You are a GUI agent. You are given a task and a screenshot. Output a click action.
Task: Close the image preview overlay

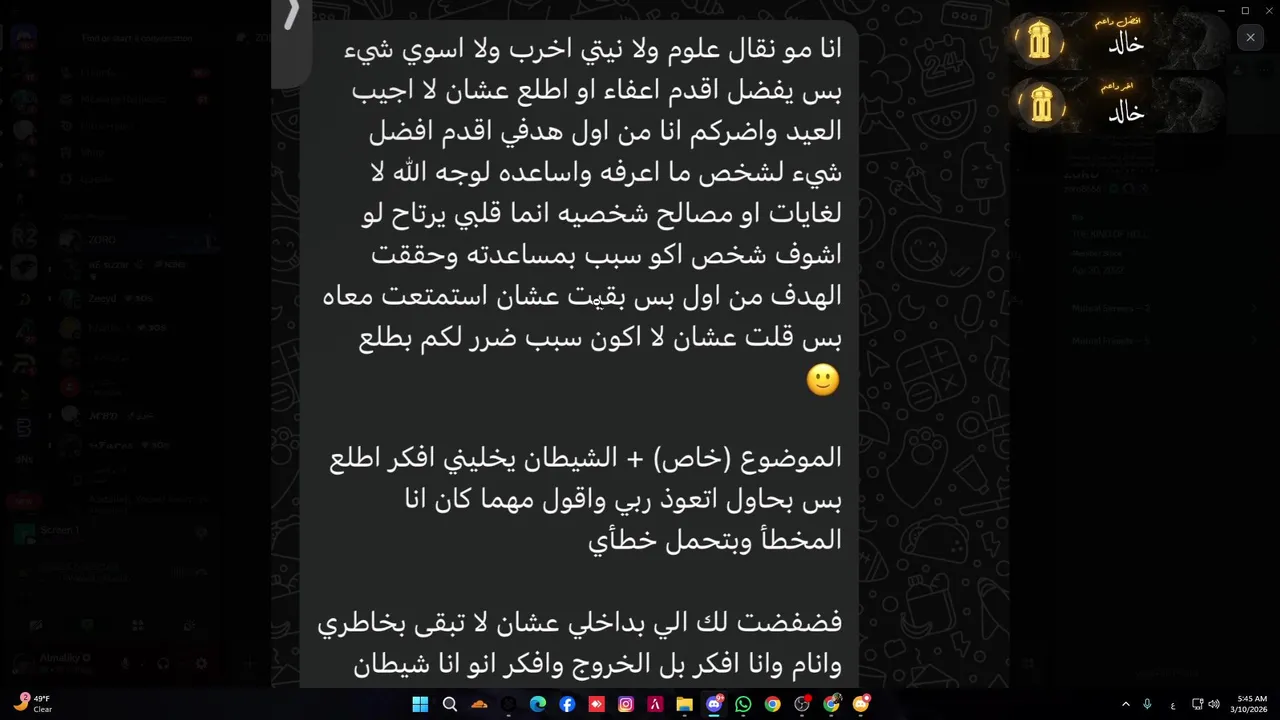[x=1250, y=38]
